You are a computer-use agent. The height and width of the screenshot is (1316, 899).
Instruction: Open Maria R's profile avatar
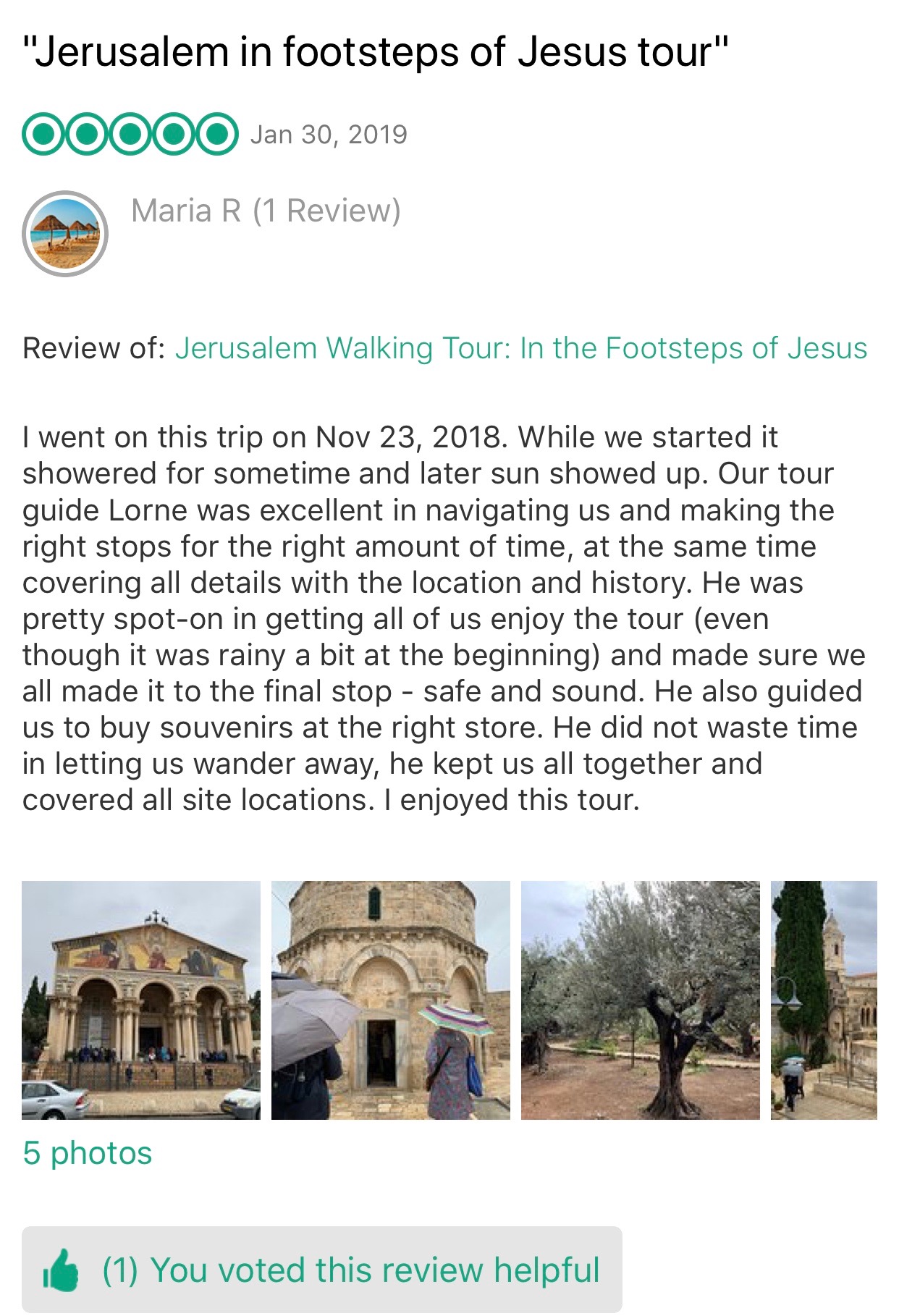[x=65, y=233]
